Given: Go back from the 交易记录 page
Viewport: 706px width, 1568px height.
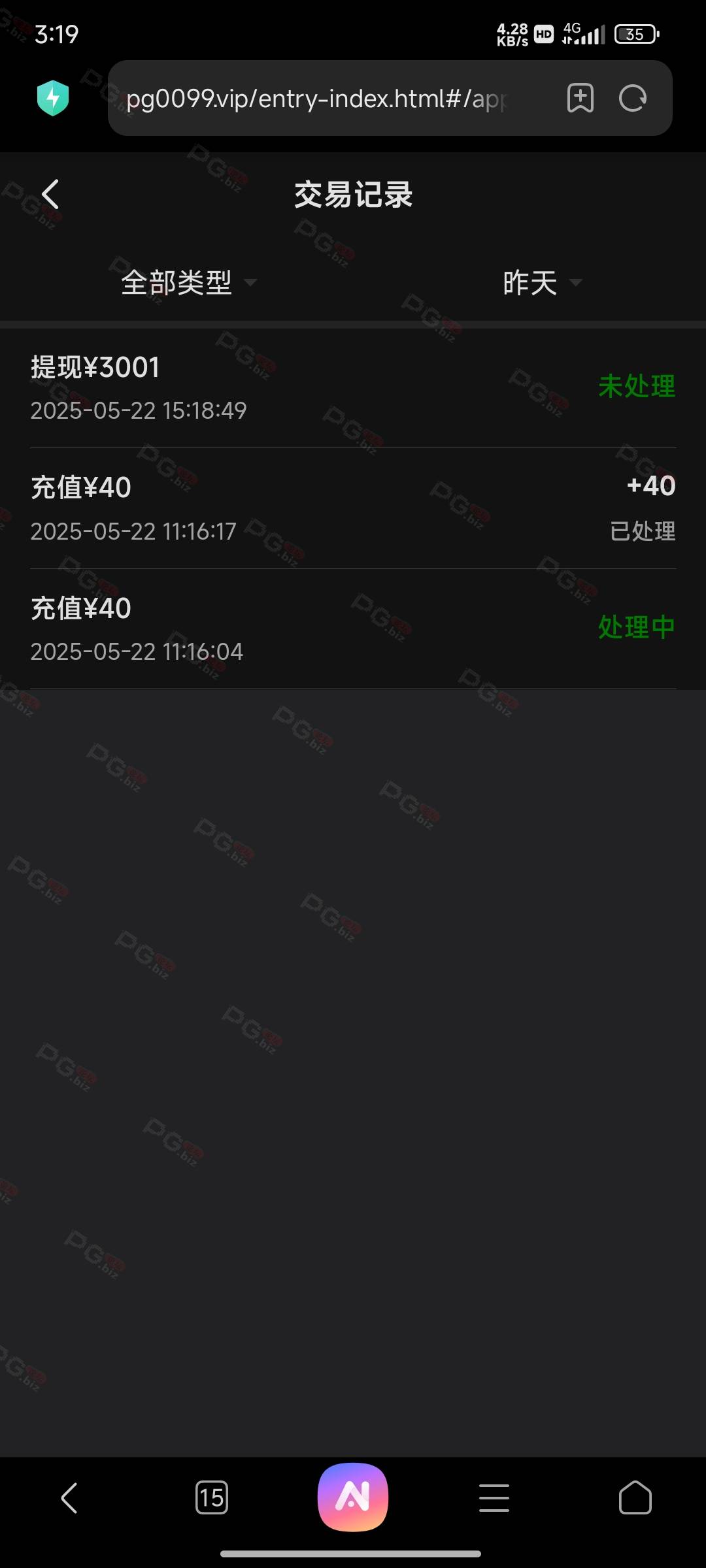Looking at the screenshot, I should (x=50, y=194).
